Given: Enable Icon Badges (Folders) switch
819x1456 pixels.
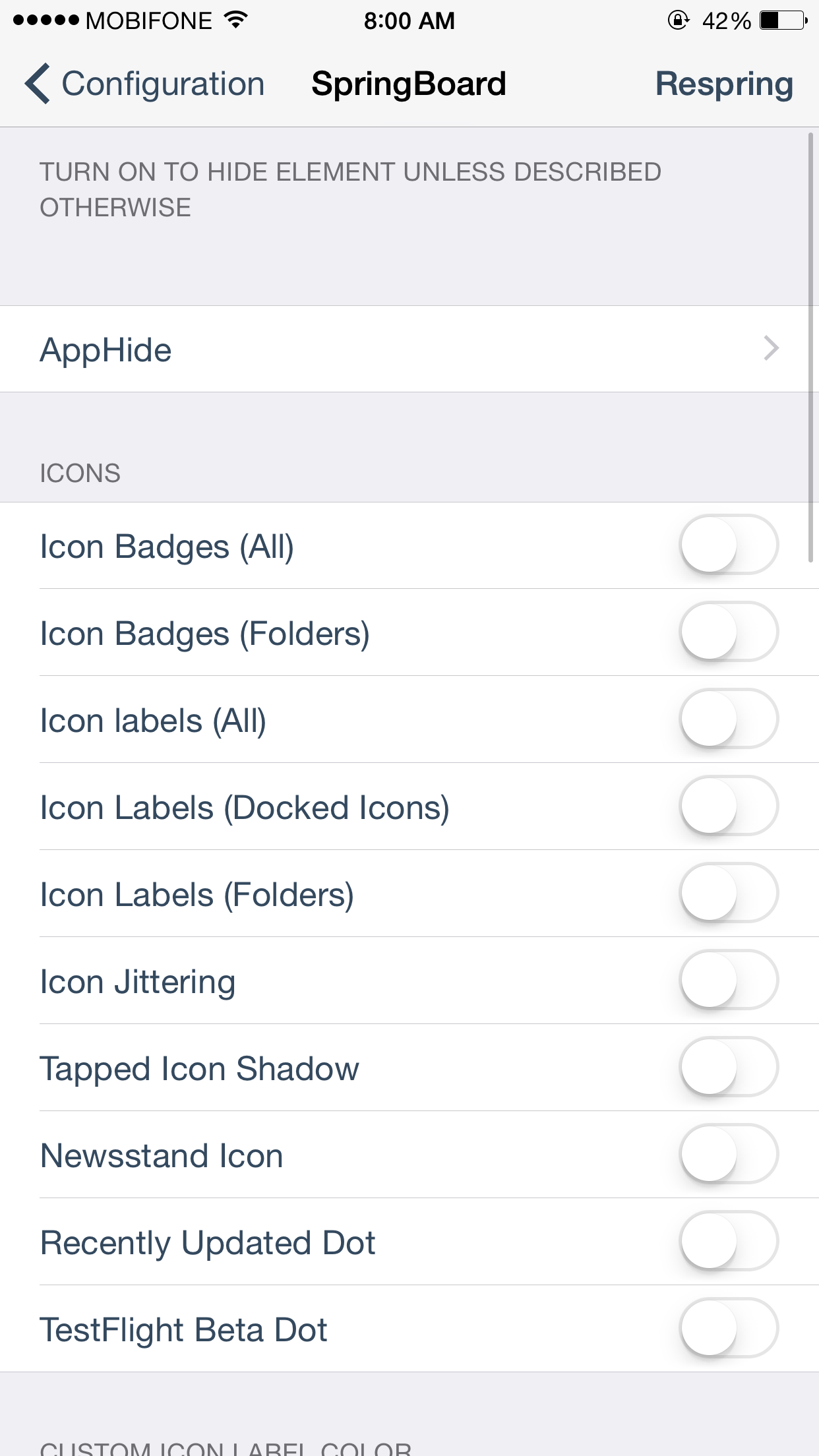Looking at the screenshot, I should pyautogui.click(x=729, y=632).
